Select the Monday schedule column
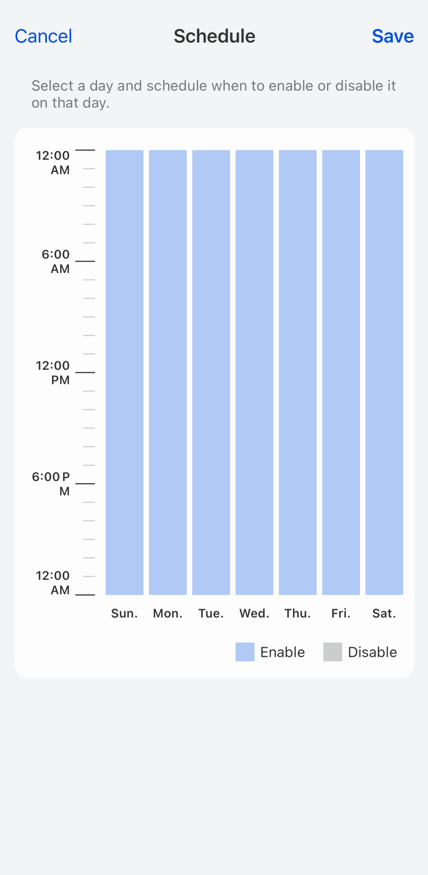 pos(167,372)
